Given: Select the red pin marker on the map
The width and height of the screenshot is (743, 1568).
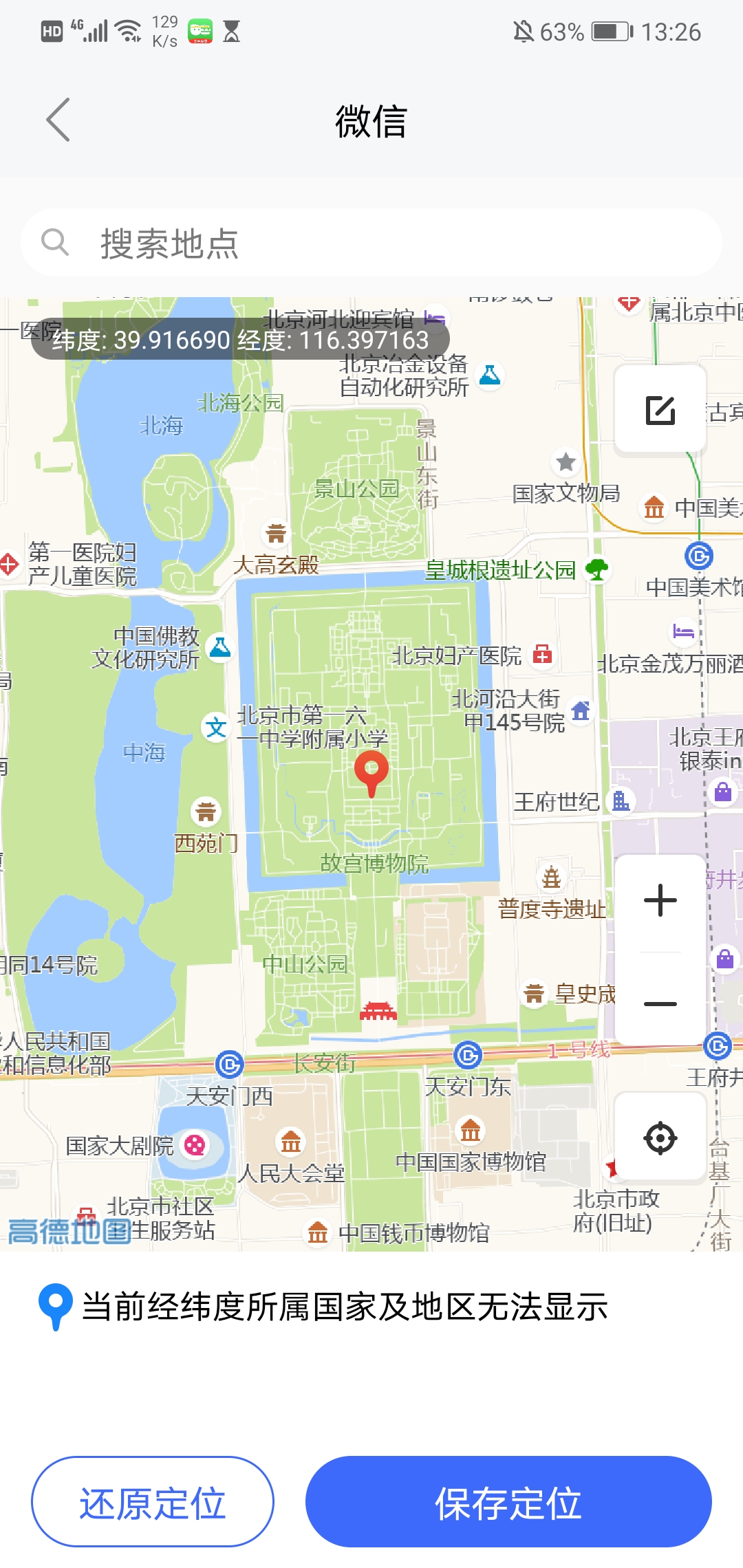Looking at the screenshot, I should point(371,772).
